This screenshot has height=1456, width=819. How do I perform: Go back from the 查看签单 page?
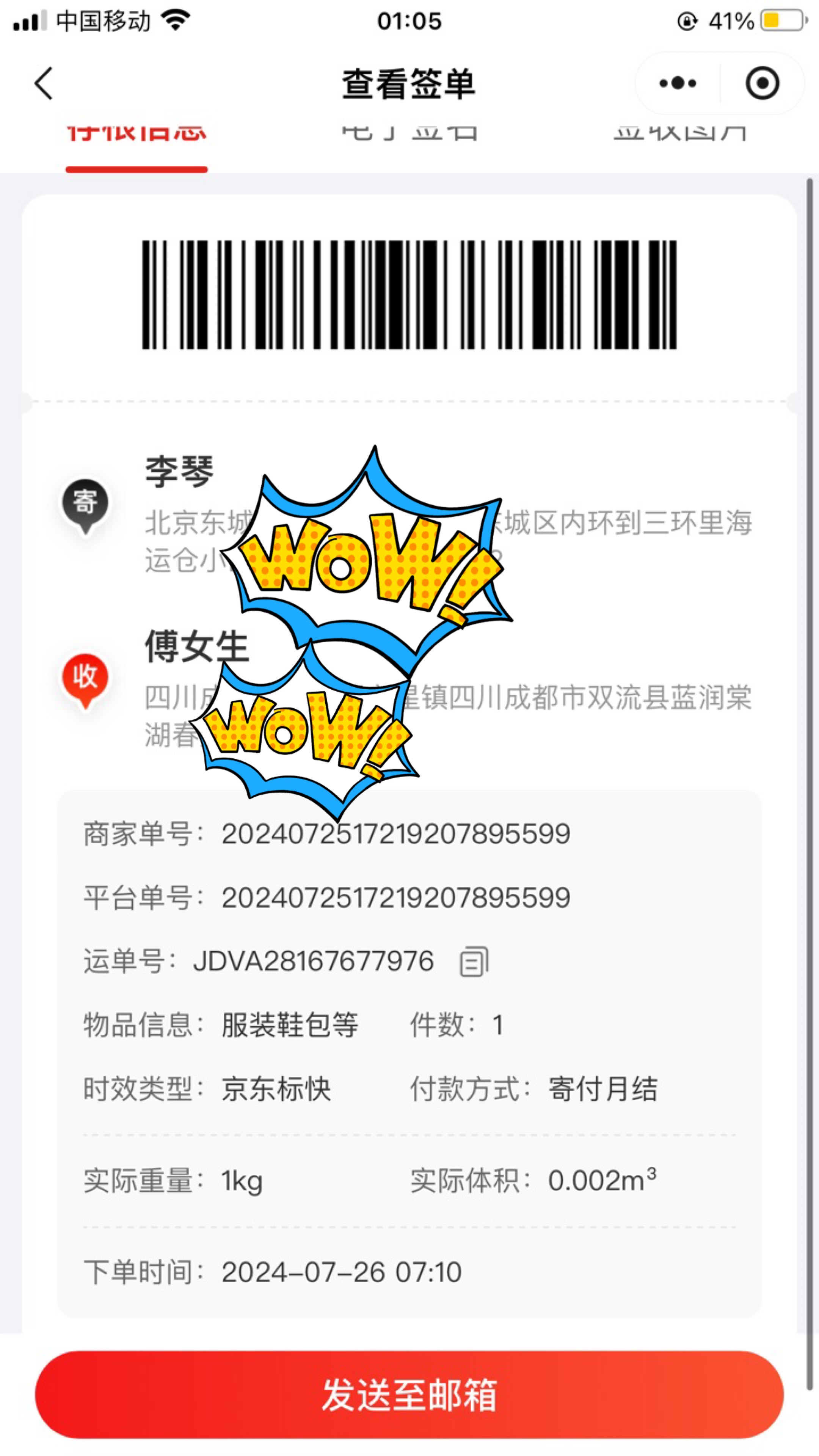(44, 84)
